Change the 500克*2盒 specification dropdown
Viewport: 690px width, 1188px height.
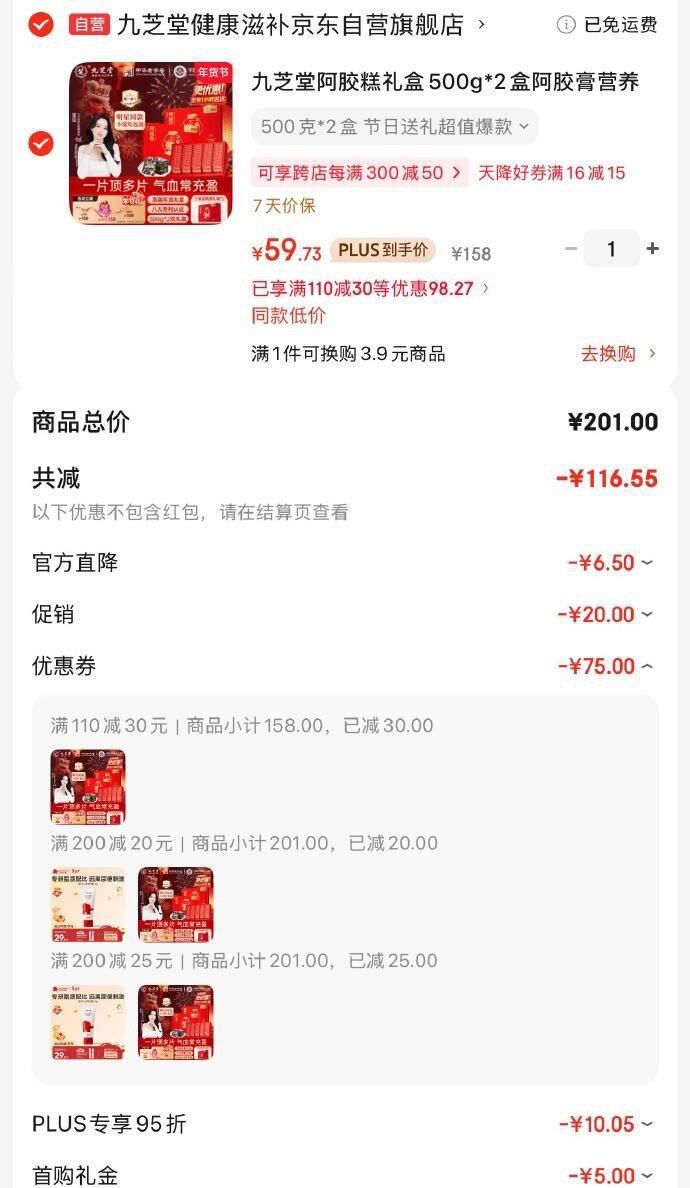[x=394, y=127]
